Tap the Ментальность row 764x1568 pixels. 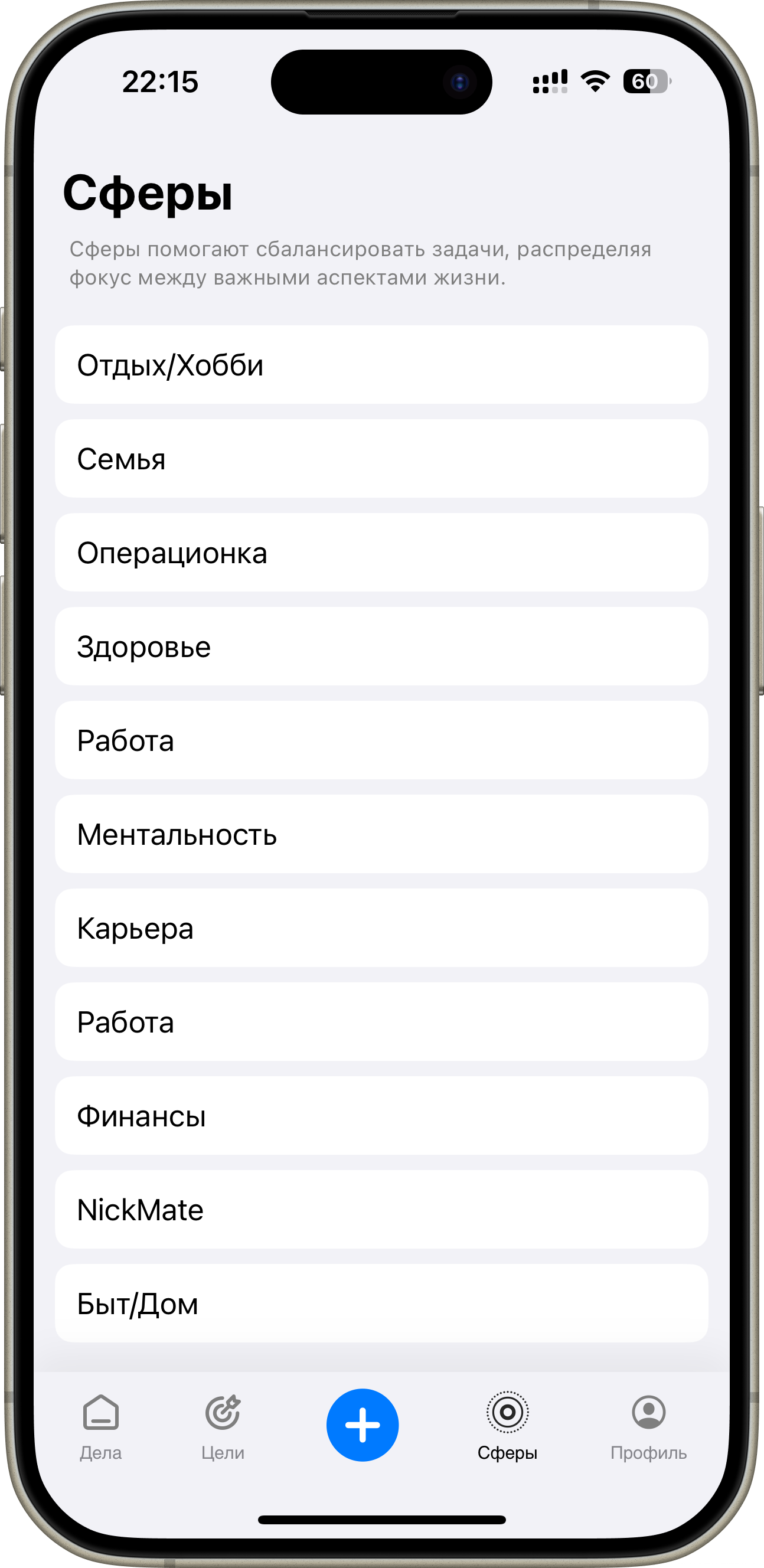[x=381, y=834]
